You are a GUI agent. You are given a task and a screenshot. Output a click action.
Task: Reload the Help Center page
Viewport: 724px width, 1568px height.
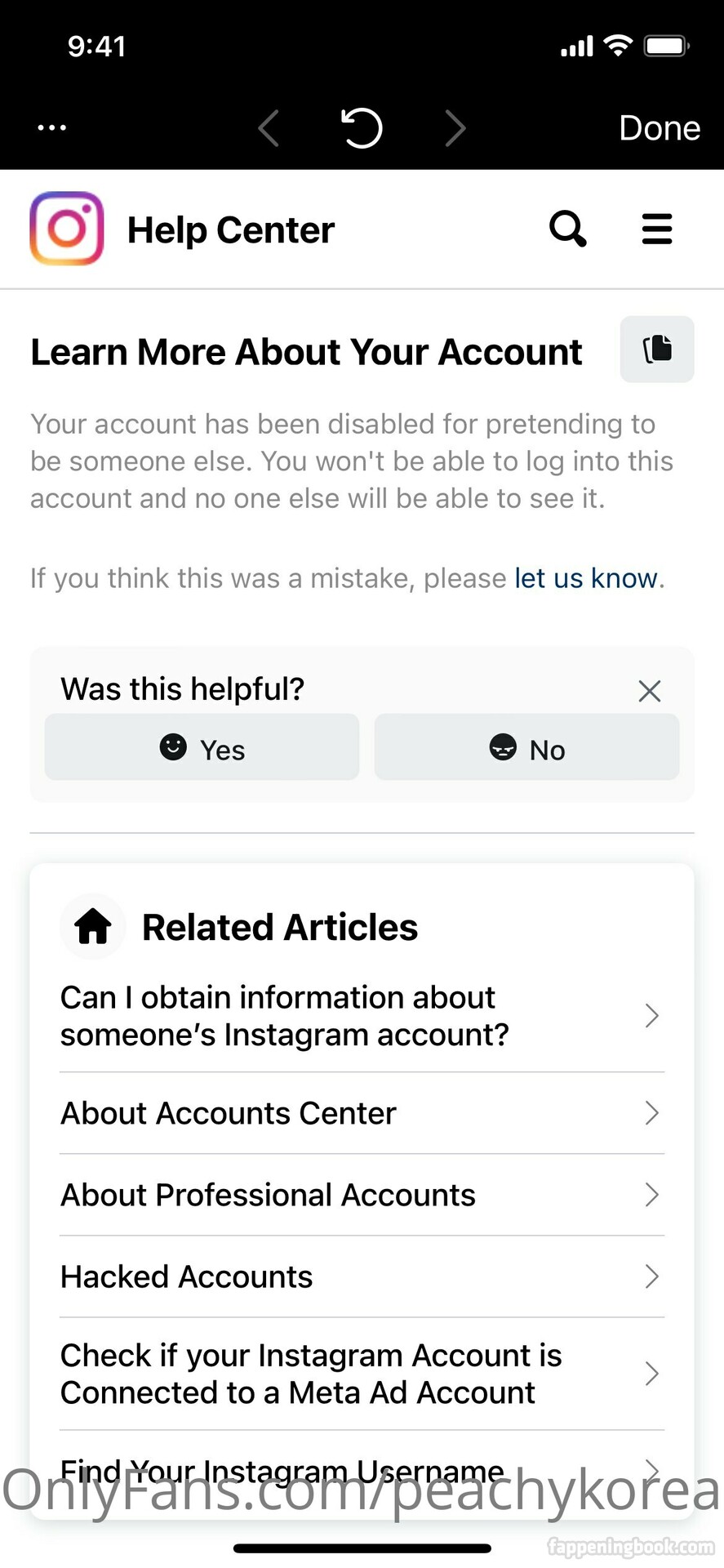click(361, 128)
